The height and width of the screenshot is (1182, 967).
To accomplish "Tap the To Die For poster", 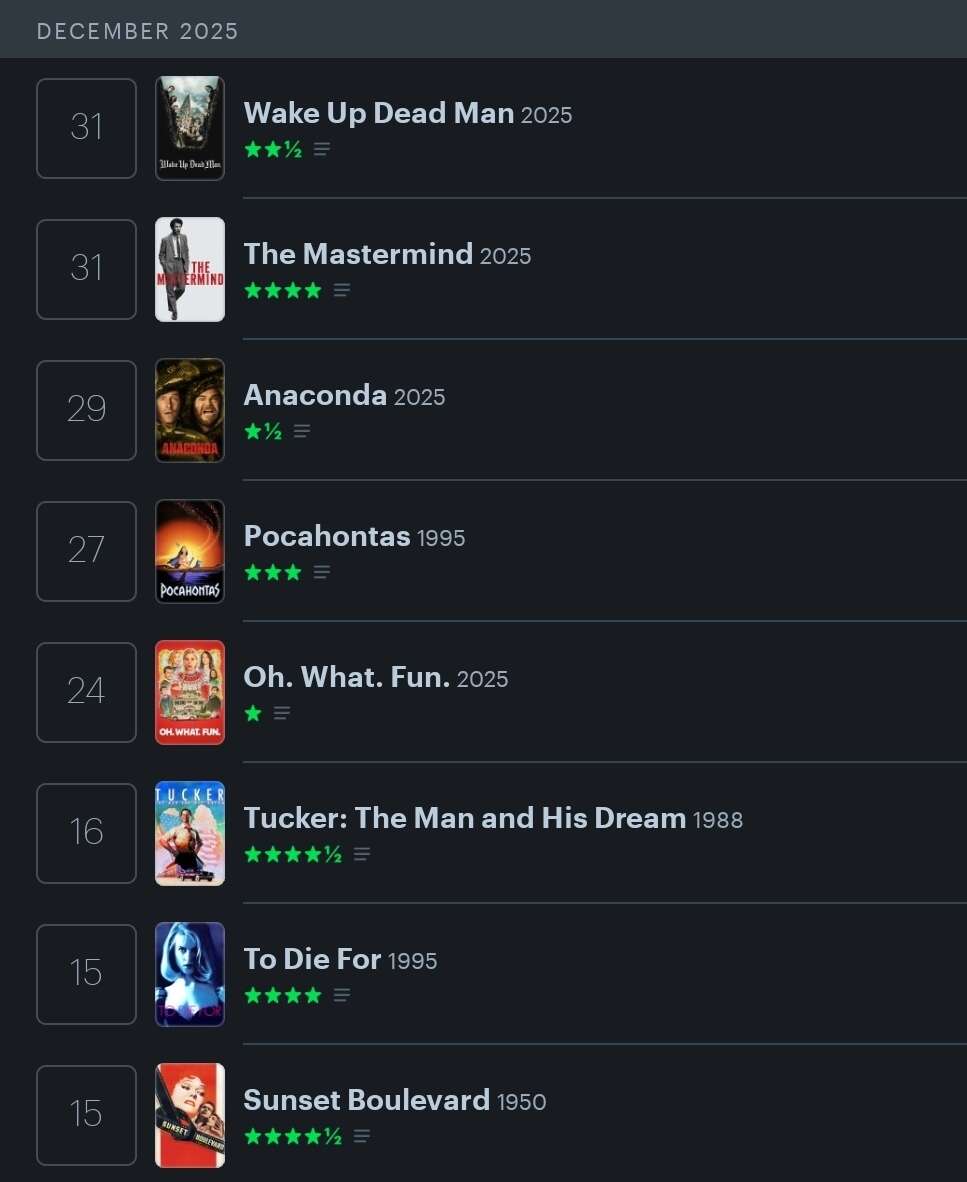I will pos(190,974).
